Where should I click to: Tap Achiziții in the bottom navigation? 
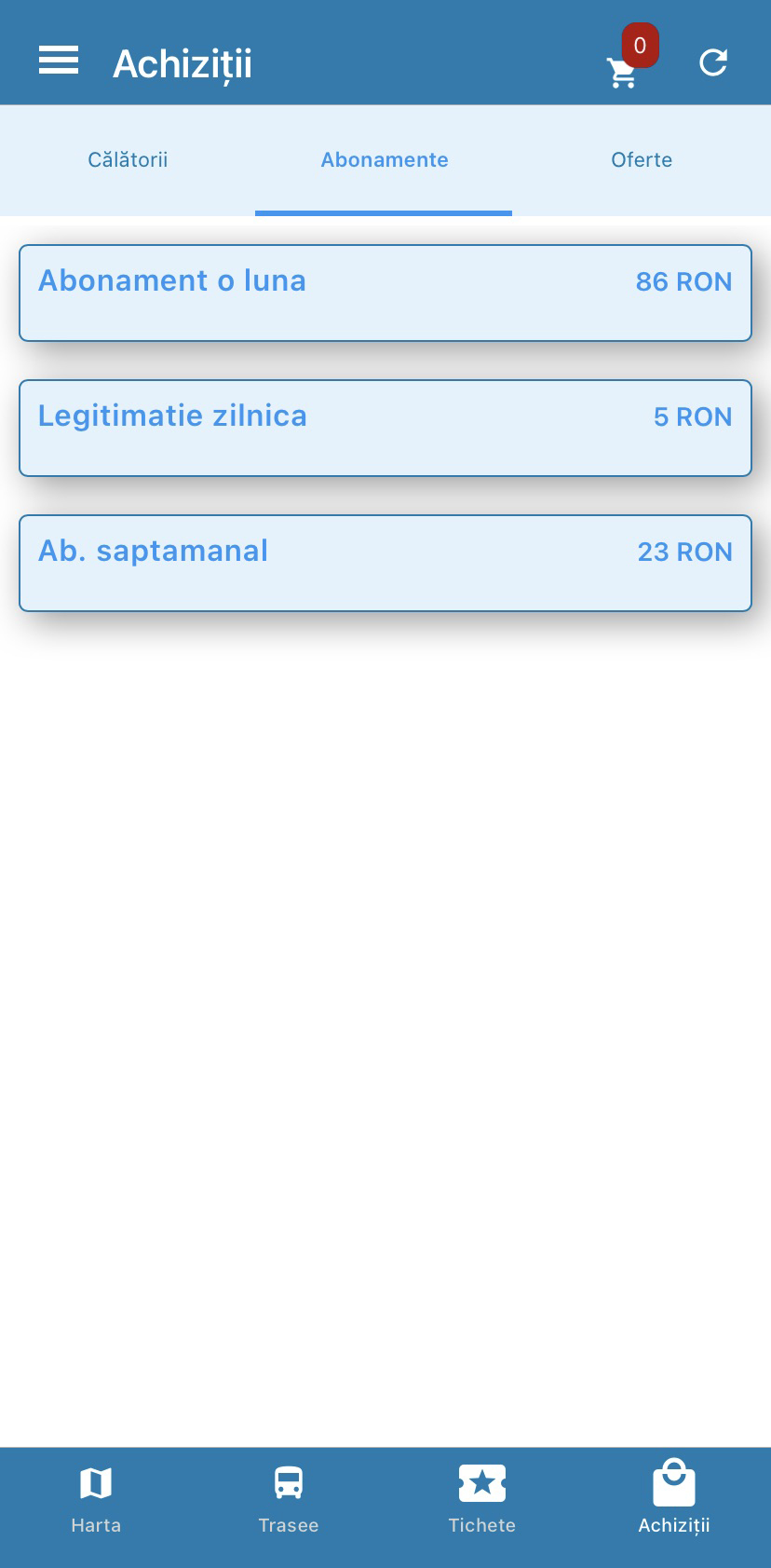[x=674, y=1498]
